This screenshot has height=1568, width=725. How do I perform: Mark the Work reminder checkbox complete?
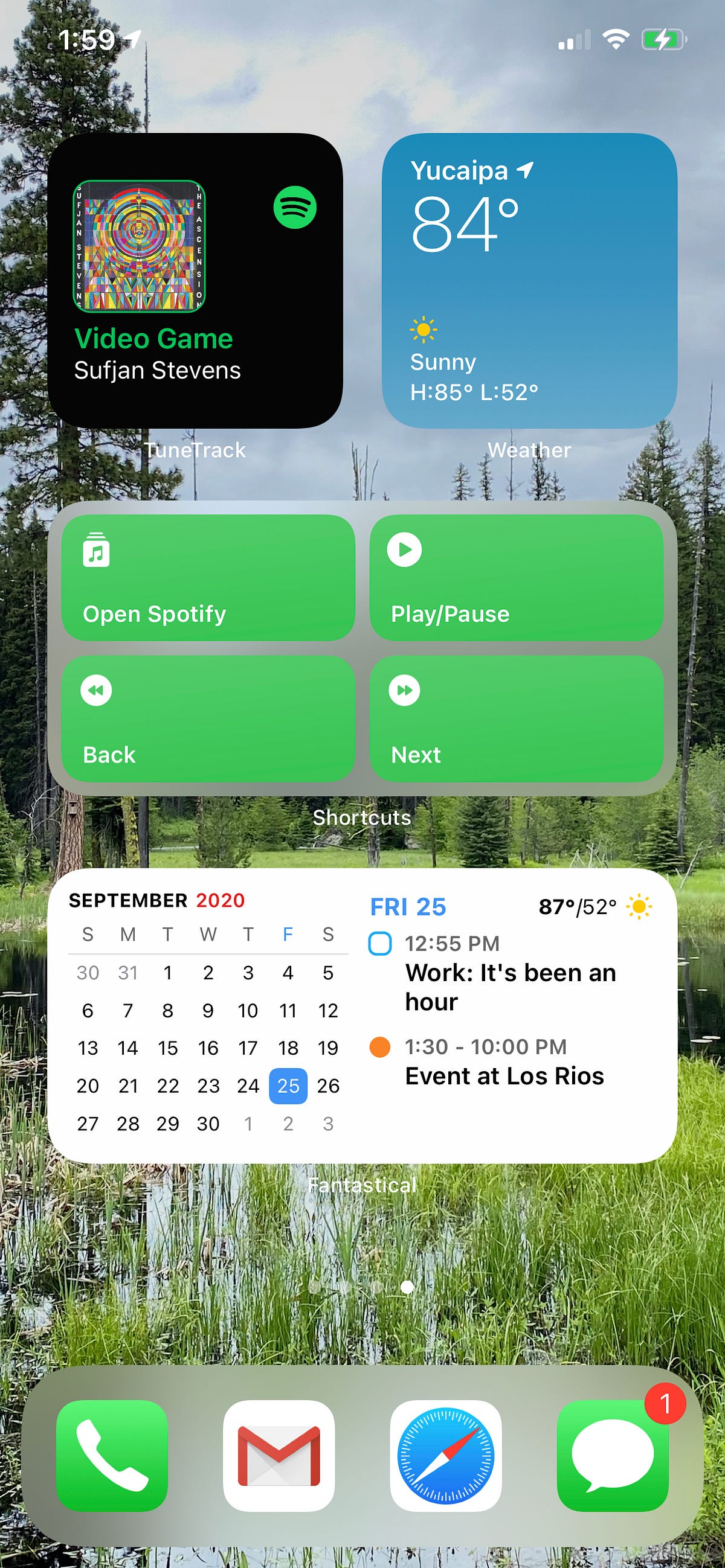coord(379,942)
